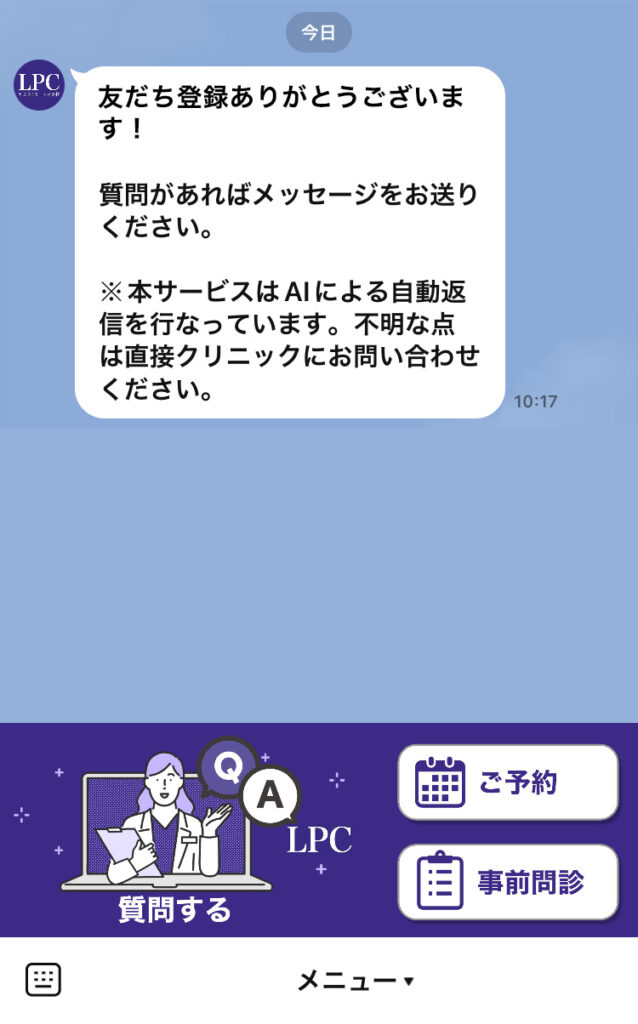638x1024 pixels.
Task: Open the 事前問診 pre-consultation form
Action: point(508,882)
